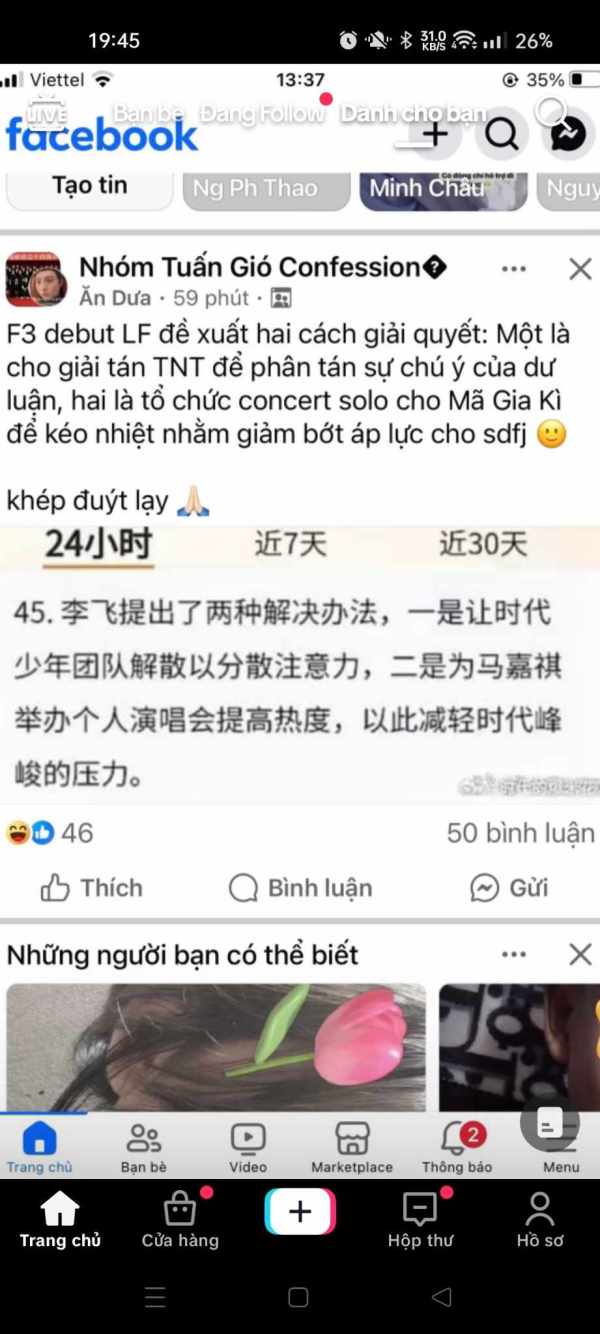The width and height of the screenshot is (600, 1334).
Task: Create a new video with the plus button
Action: click(300, 1212)
